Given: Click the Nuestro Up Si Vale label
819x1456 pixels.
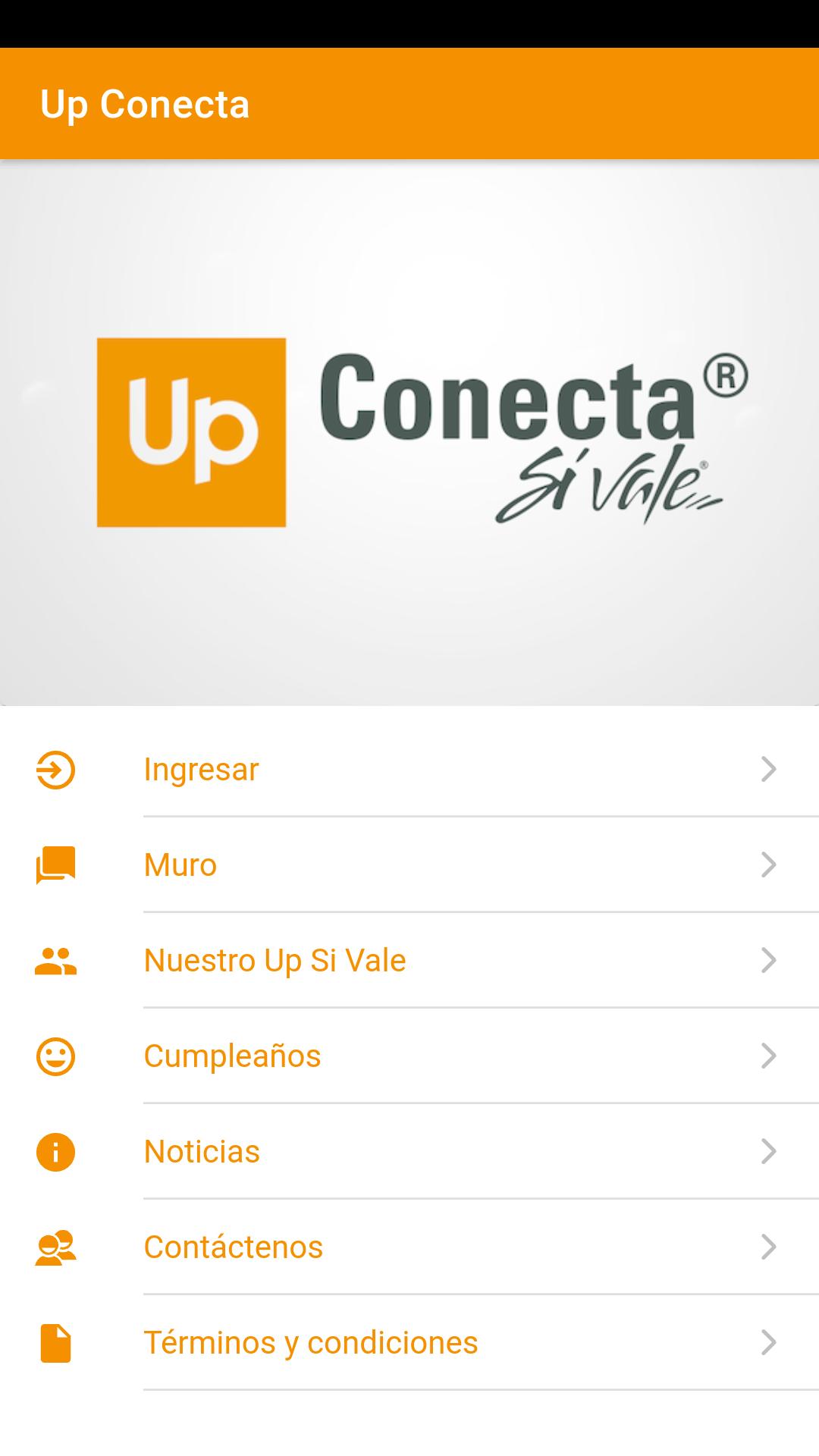Looking at the screenshot, I should (275, 960).
